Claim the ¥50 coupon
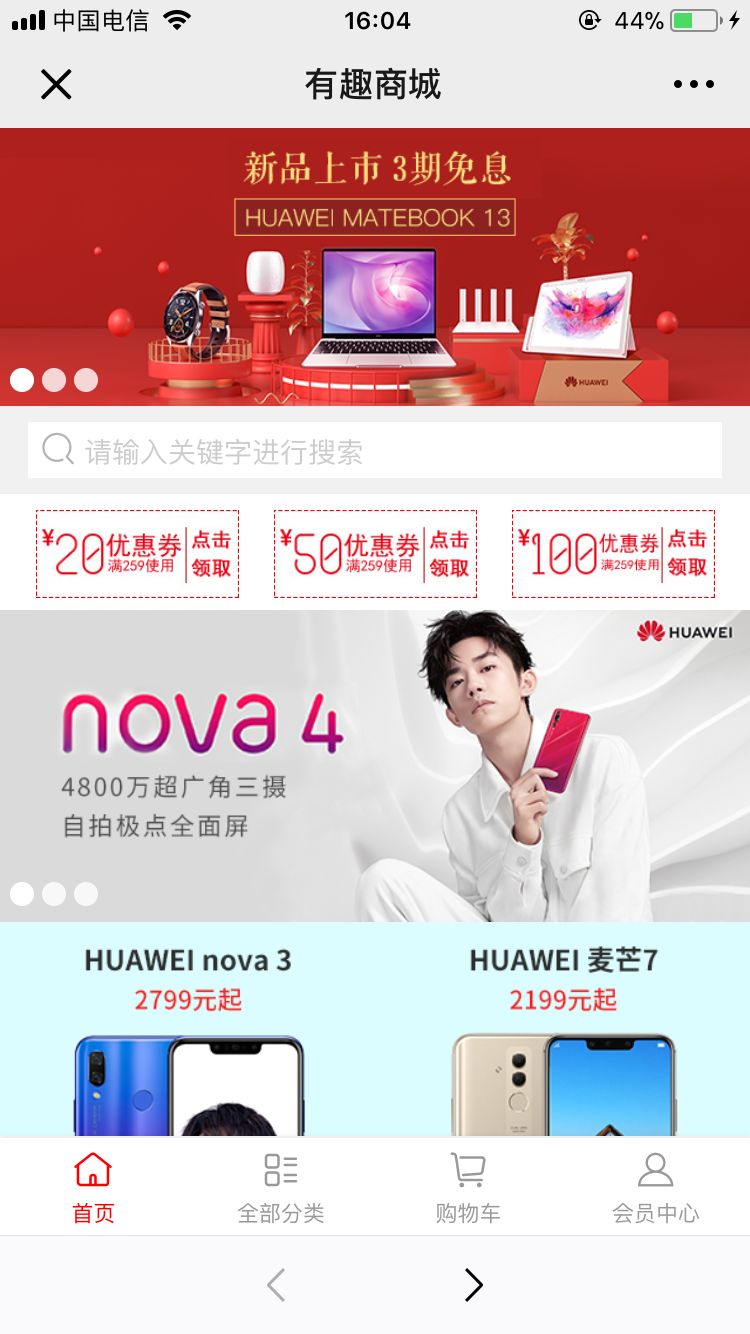Screen dimensions: 750x1334 pos(375,554)
